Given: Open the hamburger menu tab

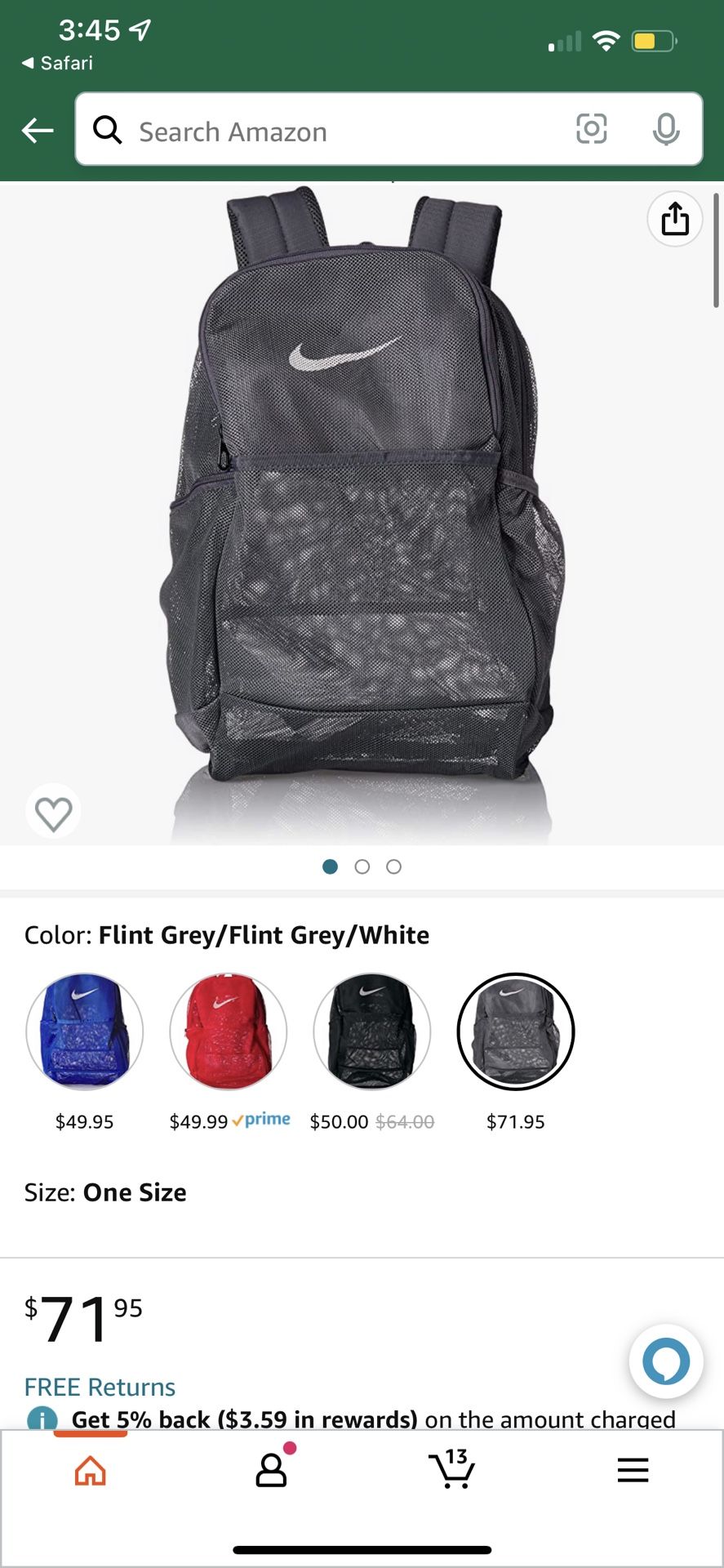Looking at the screenshot, I should (x=633, y=1470).
